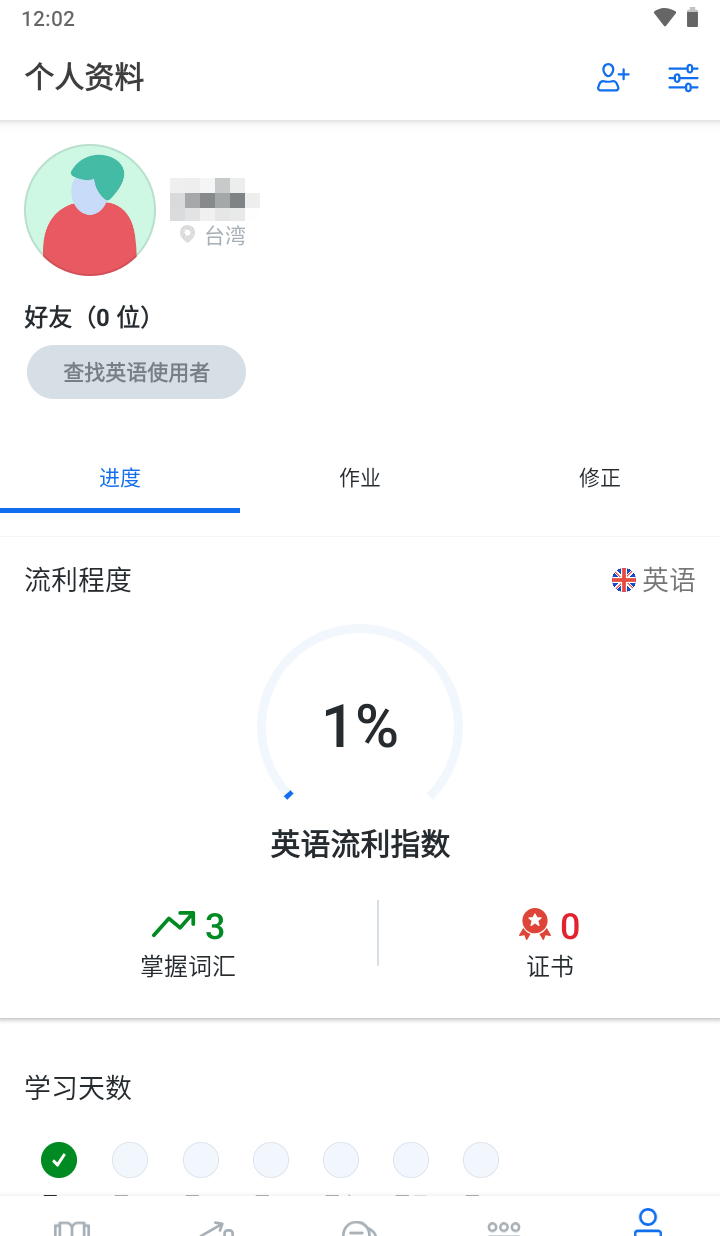Viewport: 720px width, 1236px height.
Task: Open the settings sliders icon
Action: coord(683,78)
